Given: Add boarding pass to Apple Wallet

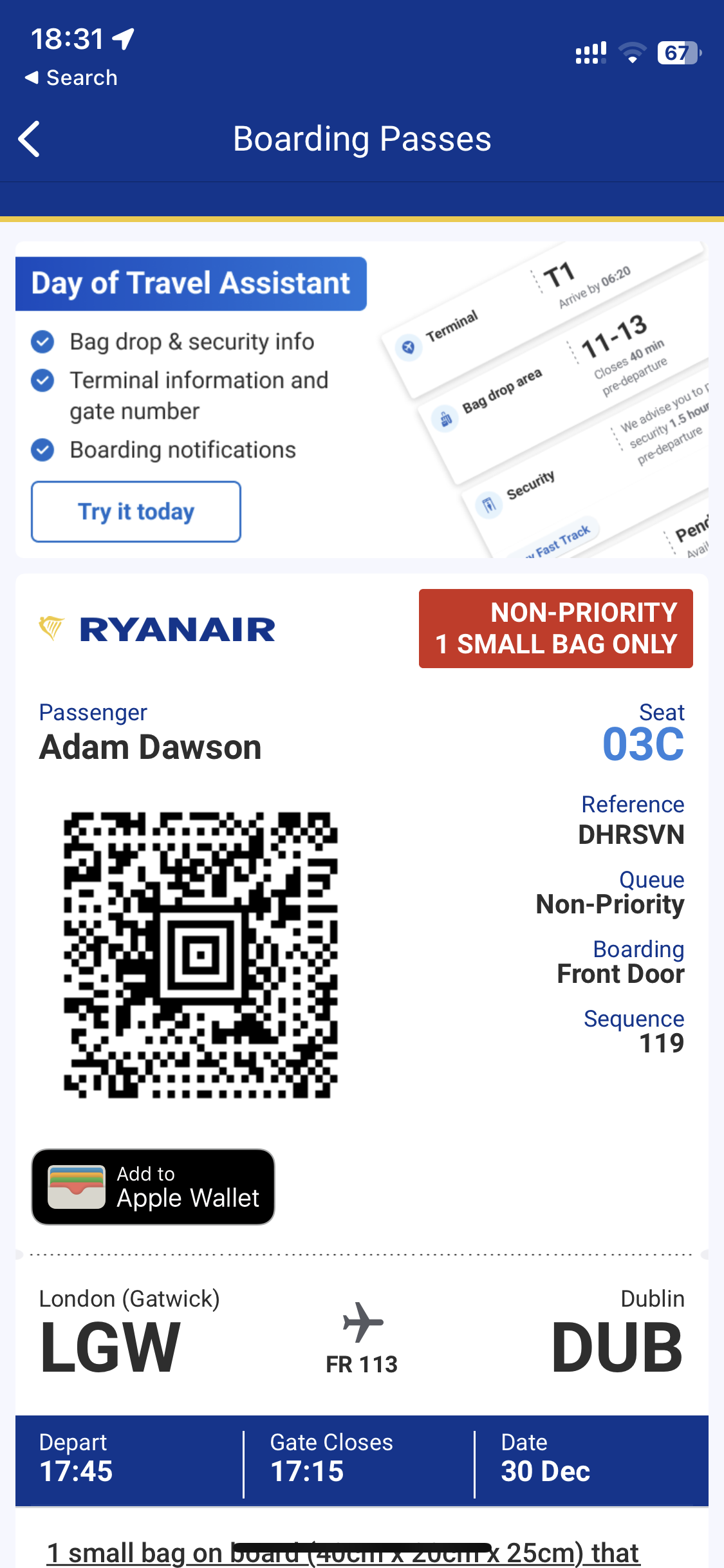Looking at the screenshot, I should (x=153, y=1186).
